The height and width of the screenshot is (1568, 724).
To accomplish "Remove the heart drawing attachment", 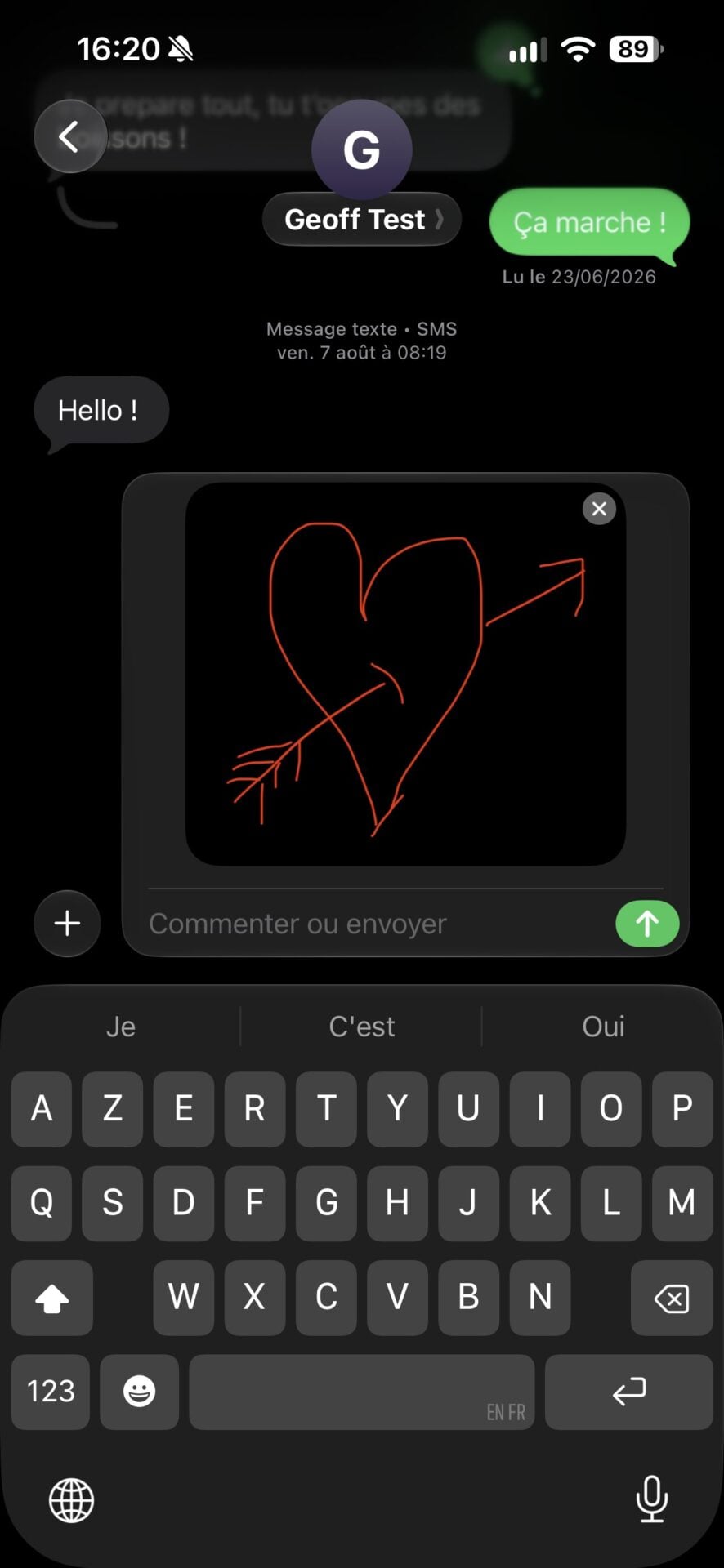I will click(x=599, y=509).
